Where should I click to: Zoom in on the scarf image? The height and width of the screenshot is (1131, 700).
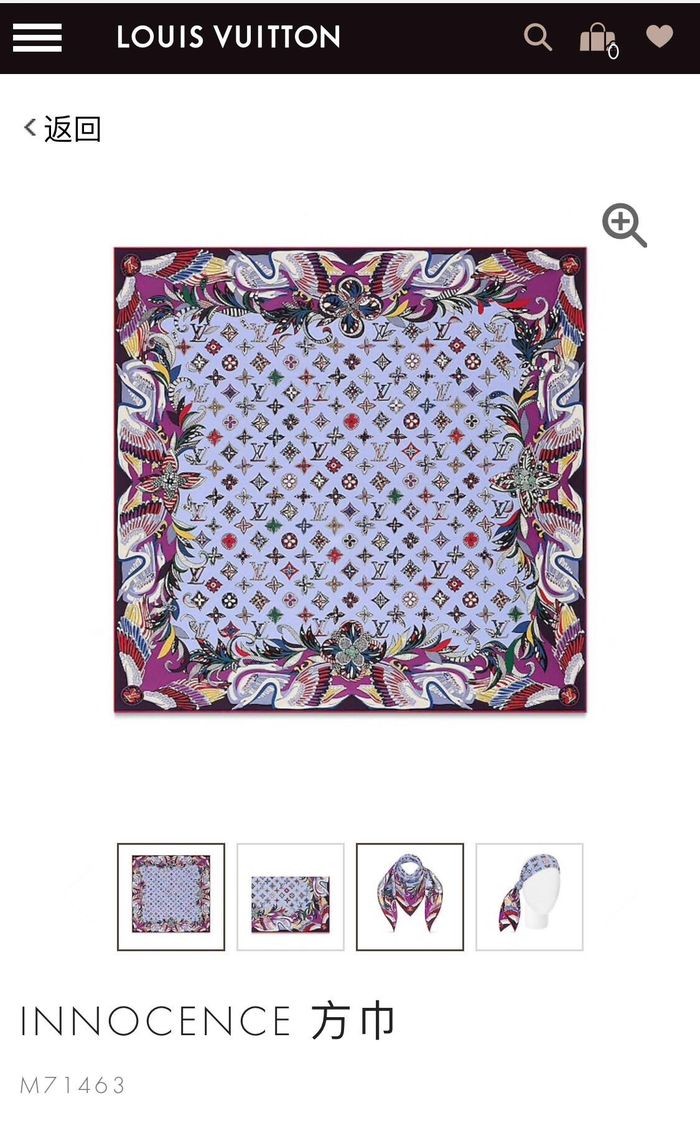[624, 225]
